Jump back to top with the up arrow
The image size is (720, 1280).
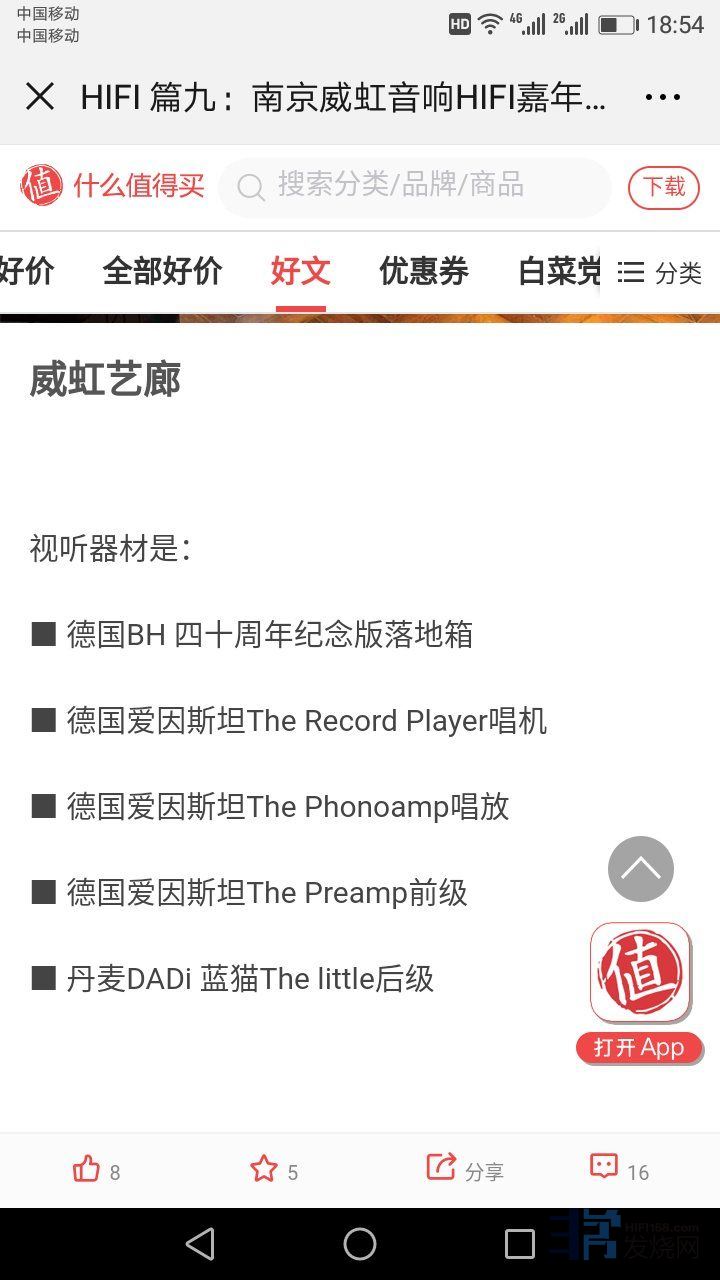click(640, 869)
